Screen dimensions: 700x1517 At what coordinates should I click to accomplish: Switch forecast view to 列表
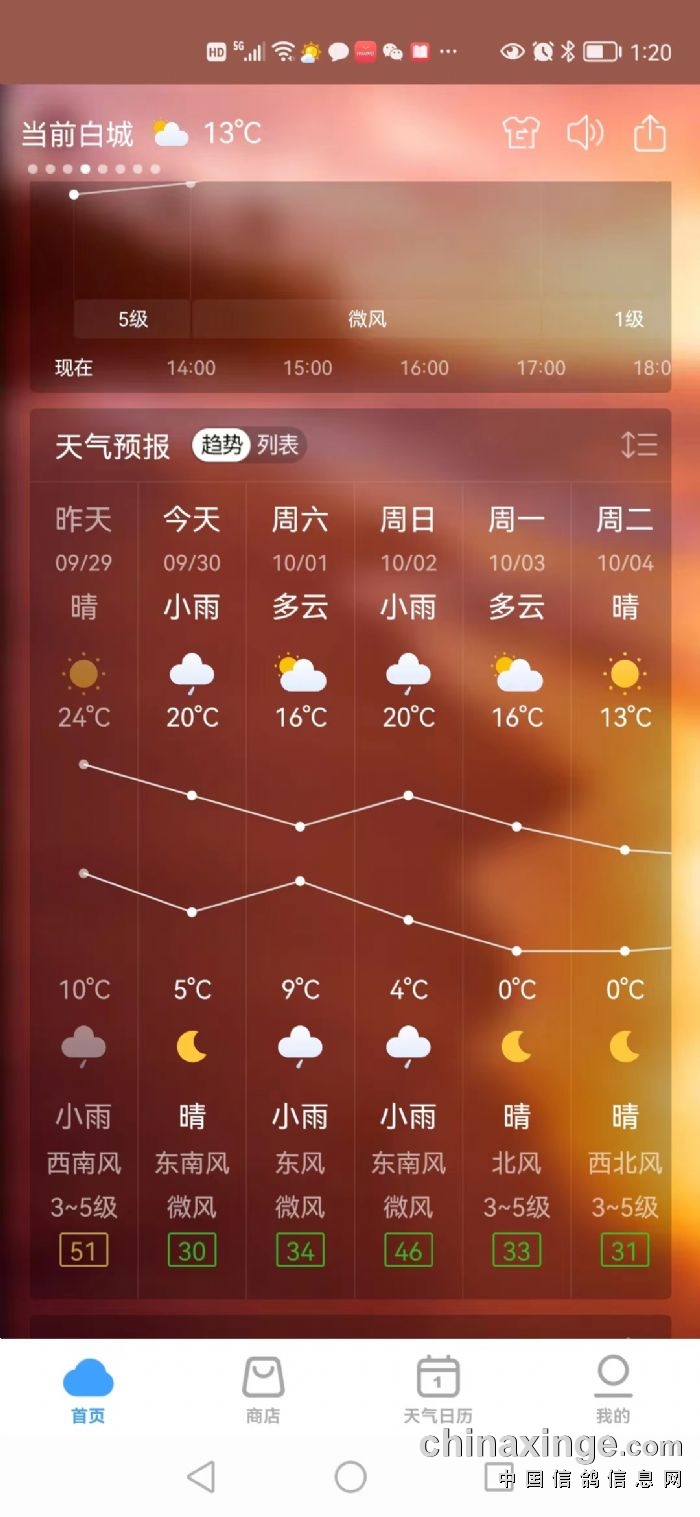pyautogui.click(x=278, y=445)
